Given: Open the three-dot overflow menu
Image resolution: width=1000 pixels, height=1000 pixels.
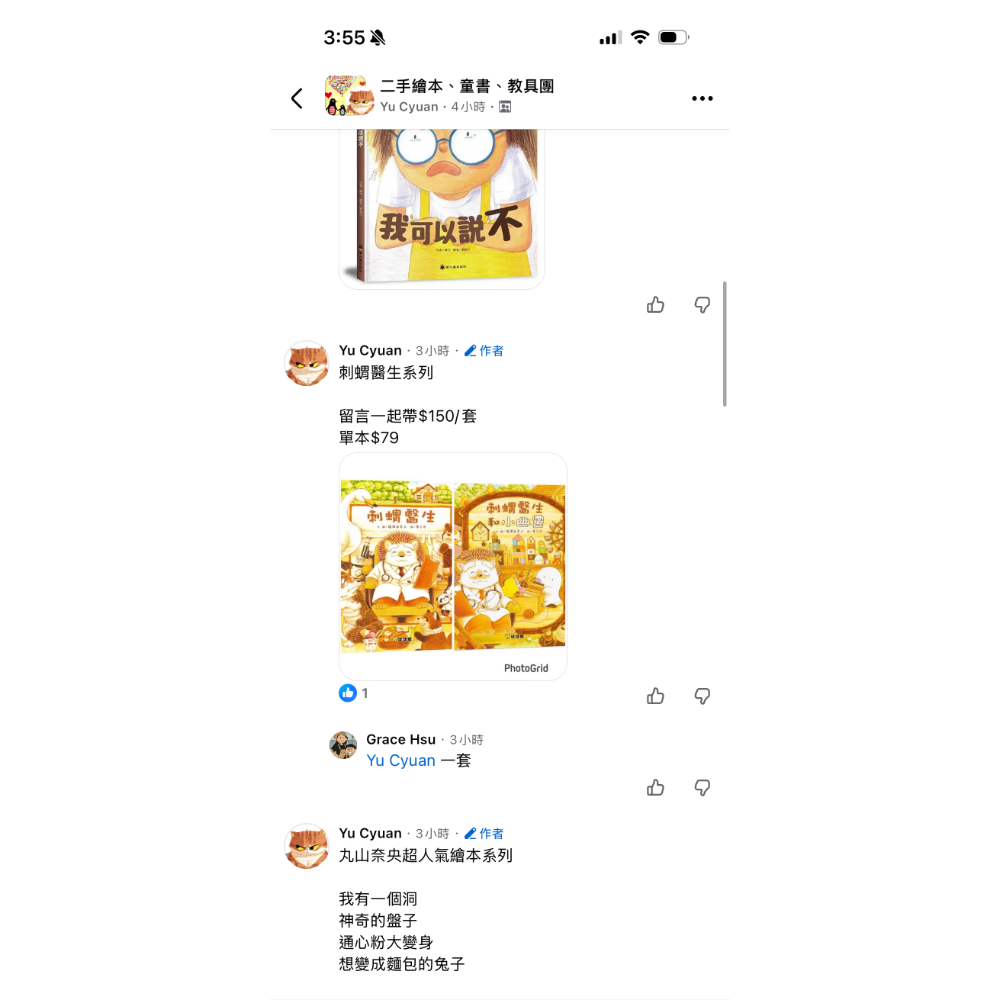Looking at the screenshot, I should coord(702,98).
